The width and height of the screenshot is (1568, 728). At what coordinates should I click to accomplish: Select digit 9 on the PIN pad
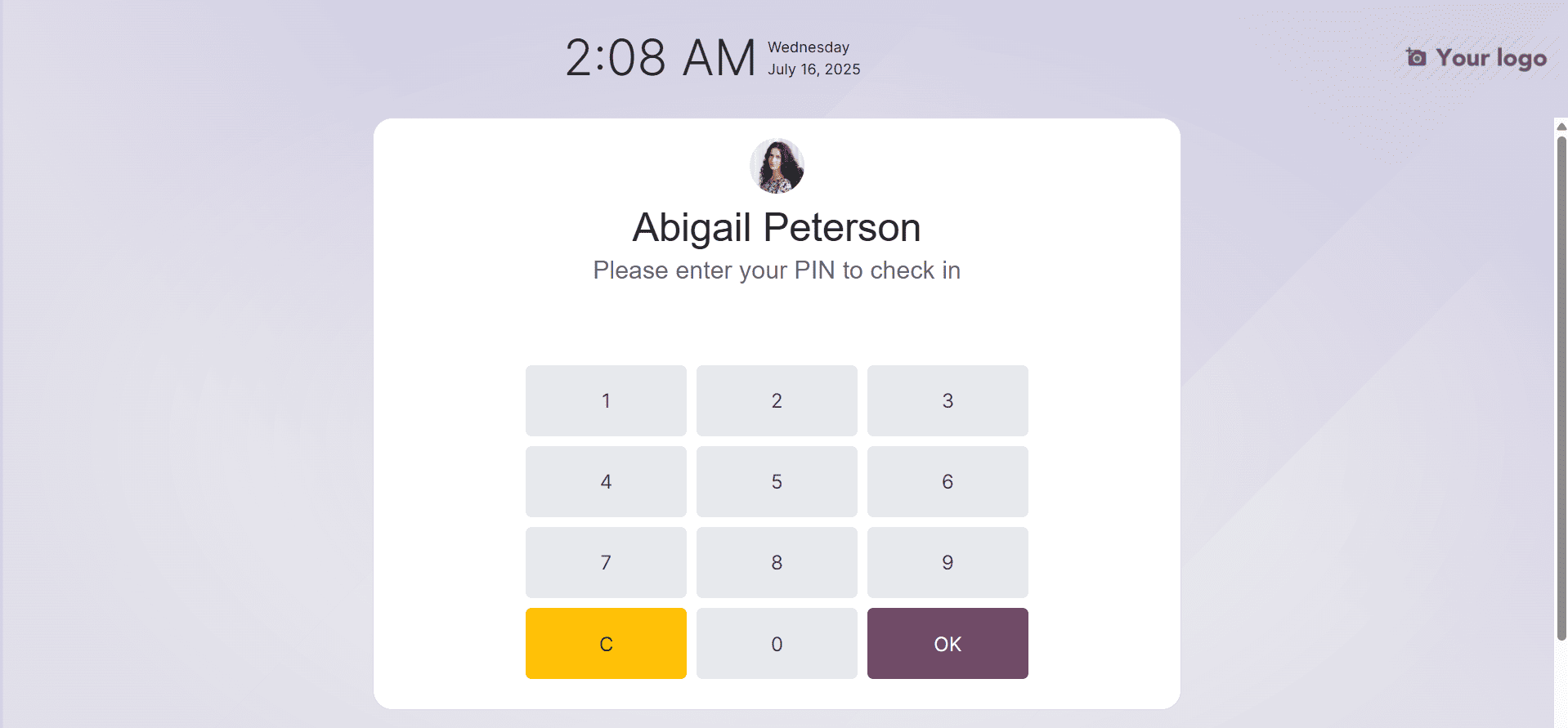tap(948, 562)
